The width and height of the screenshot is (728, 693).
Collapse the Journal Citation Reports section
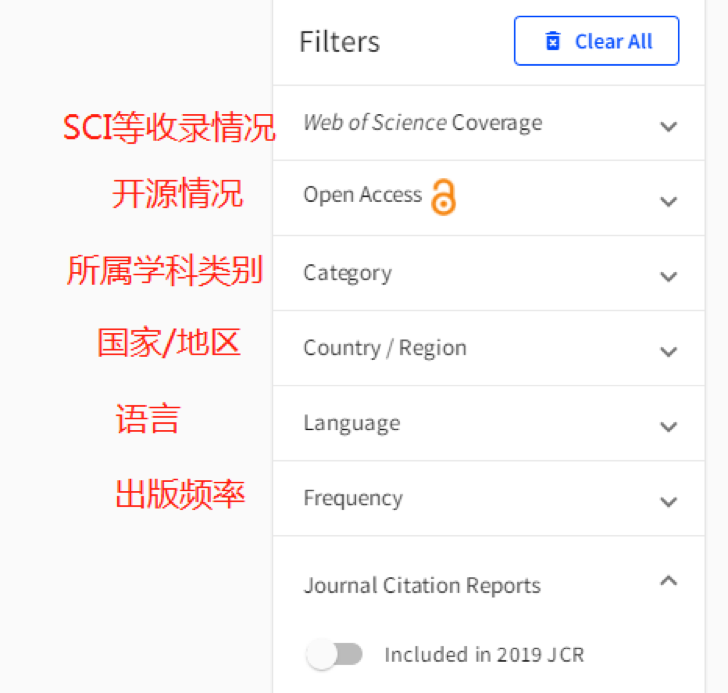coord(669,581)
